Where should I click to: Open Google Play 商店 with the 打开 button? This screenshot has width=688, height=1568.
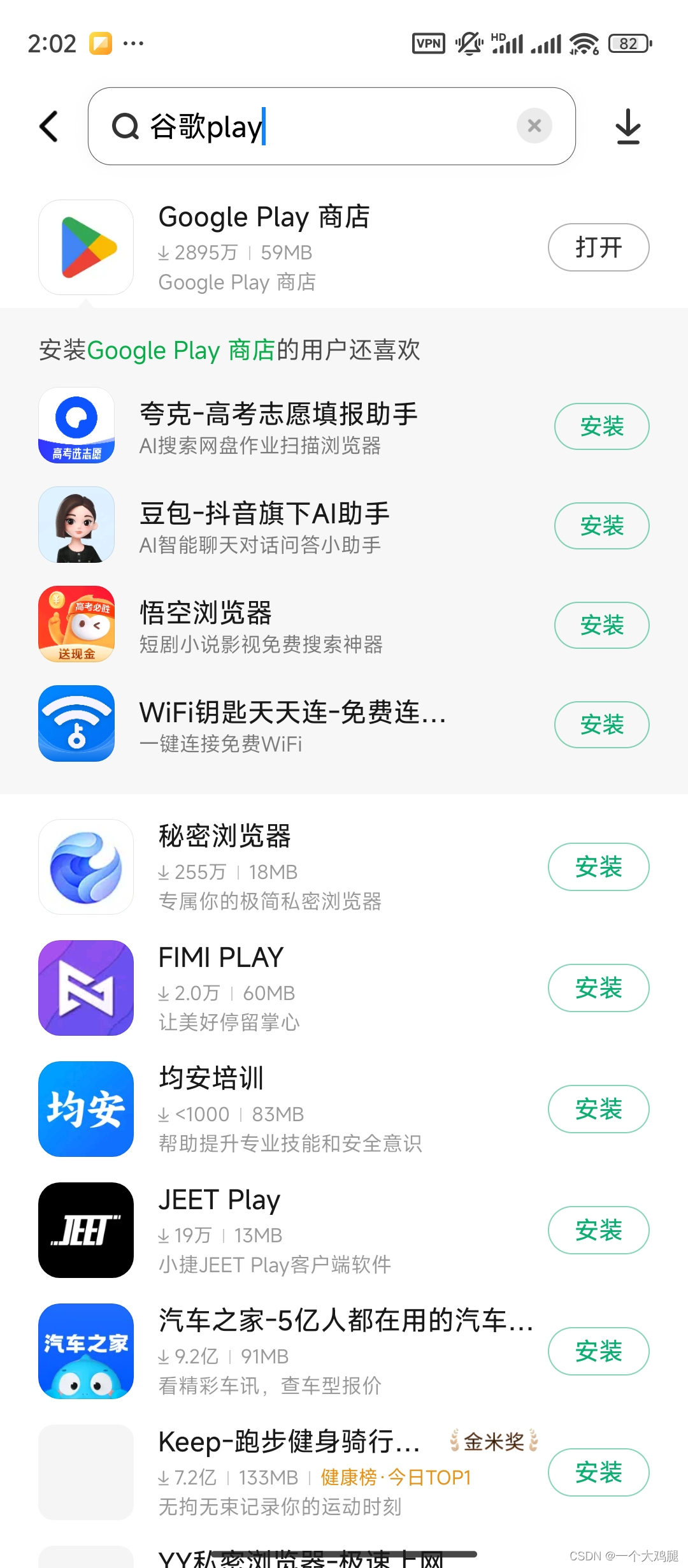598,247
